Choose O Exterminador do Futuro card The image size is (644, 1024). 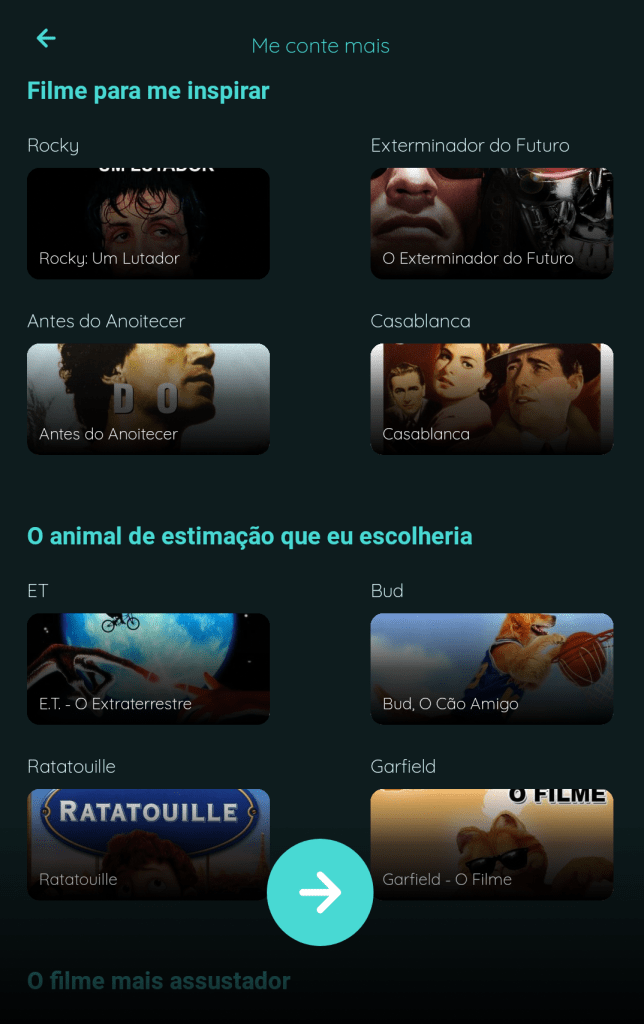click(491, 223)
